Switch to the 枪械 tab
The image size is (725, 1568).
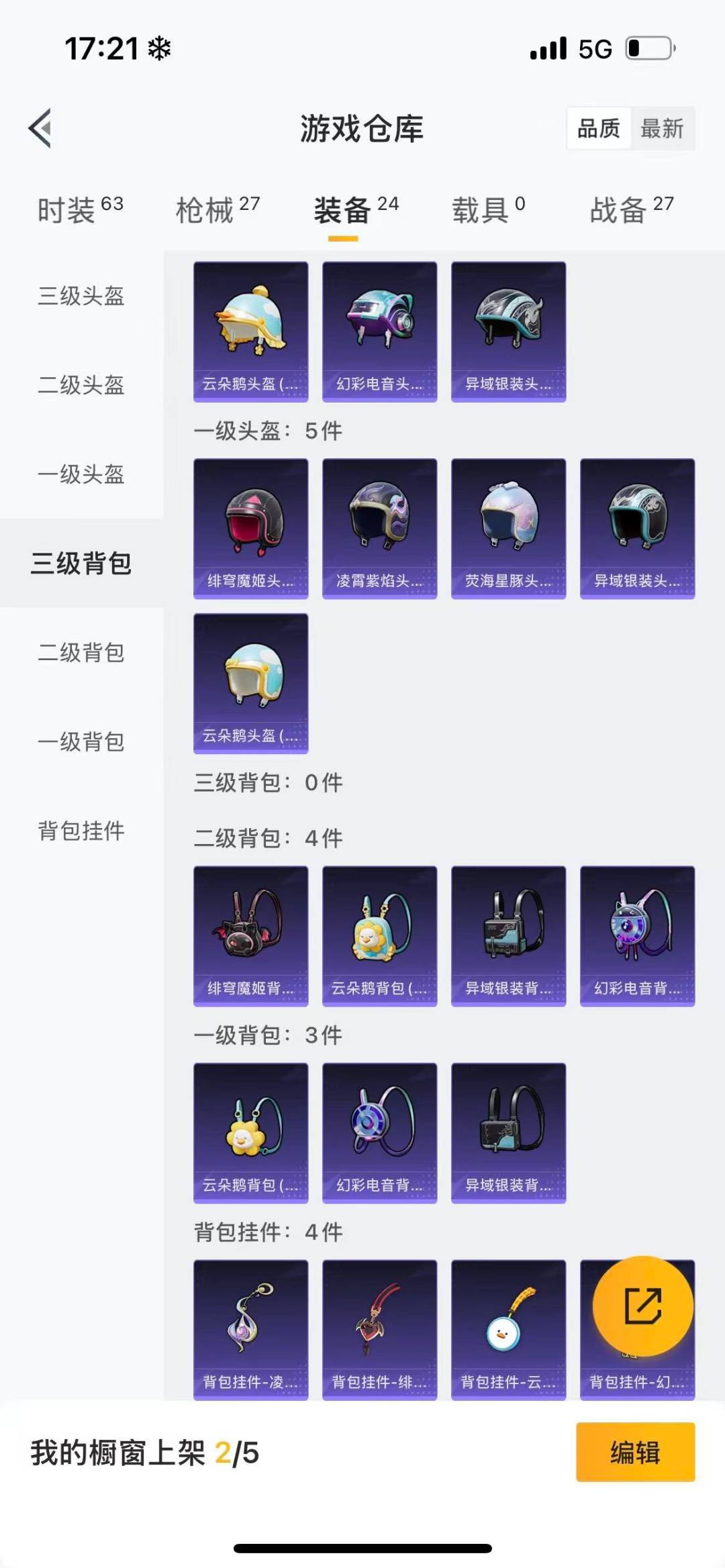click(217, 210)
